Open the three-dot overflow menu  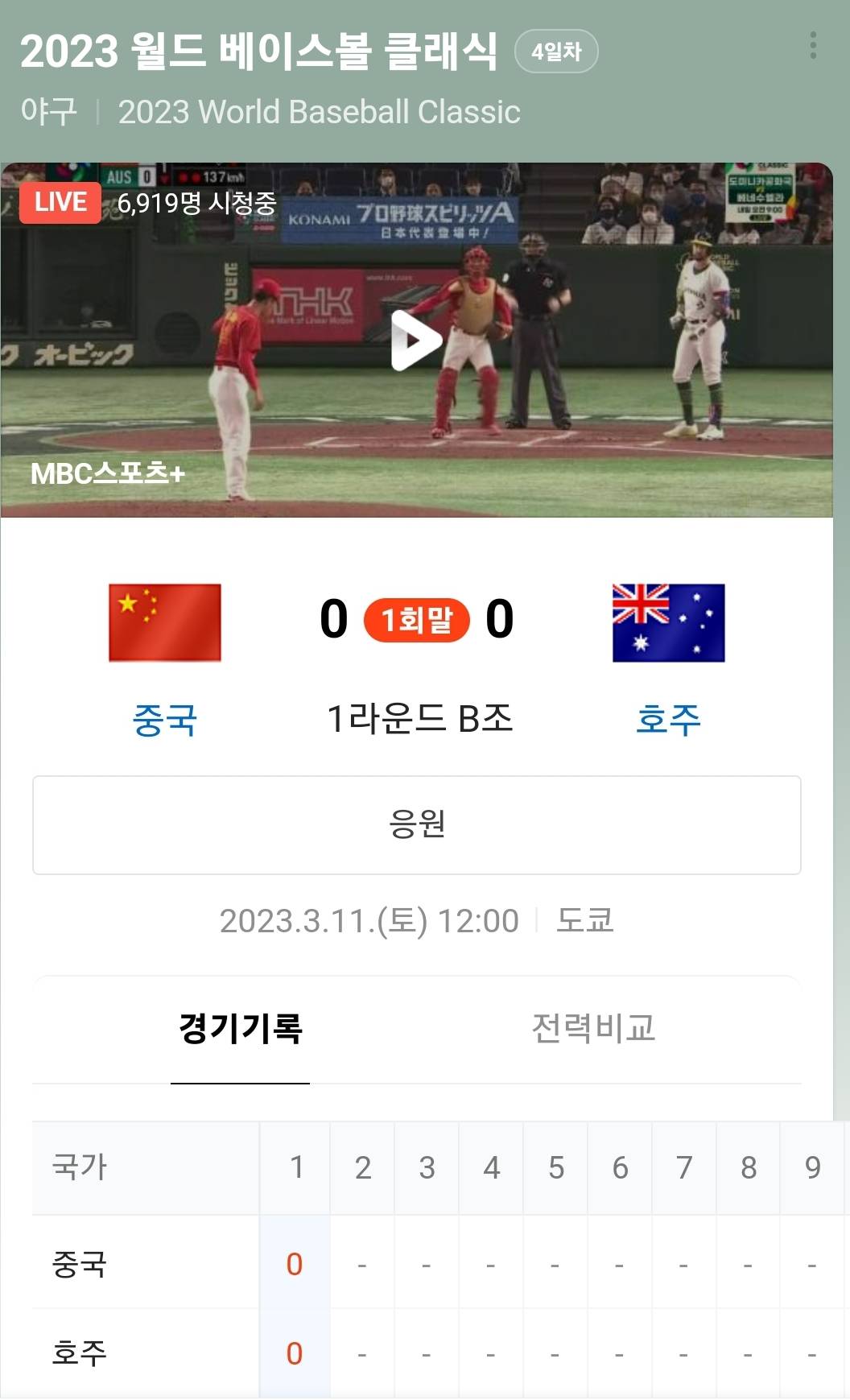point(813,46)
